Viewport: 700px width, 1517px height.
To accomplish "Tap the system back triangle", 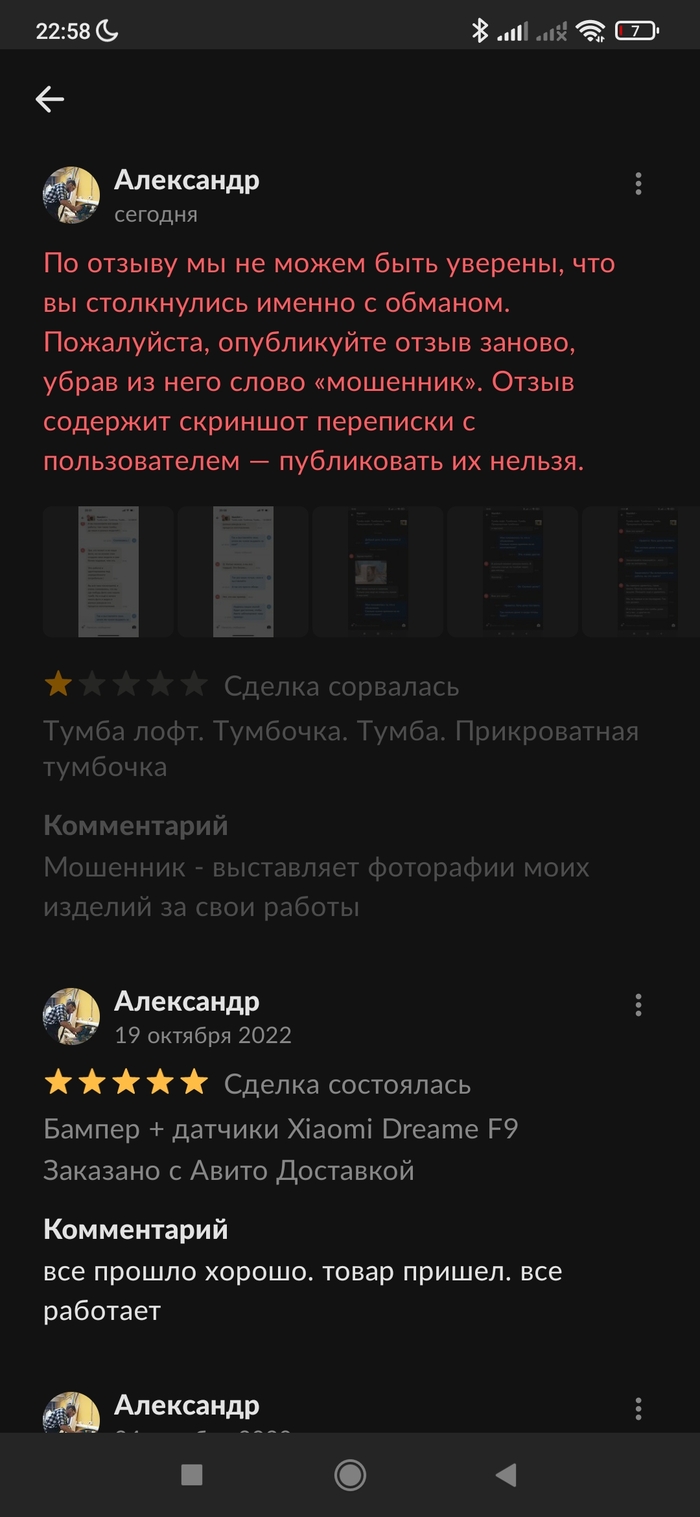I will [506, 1475].
